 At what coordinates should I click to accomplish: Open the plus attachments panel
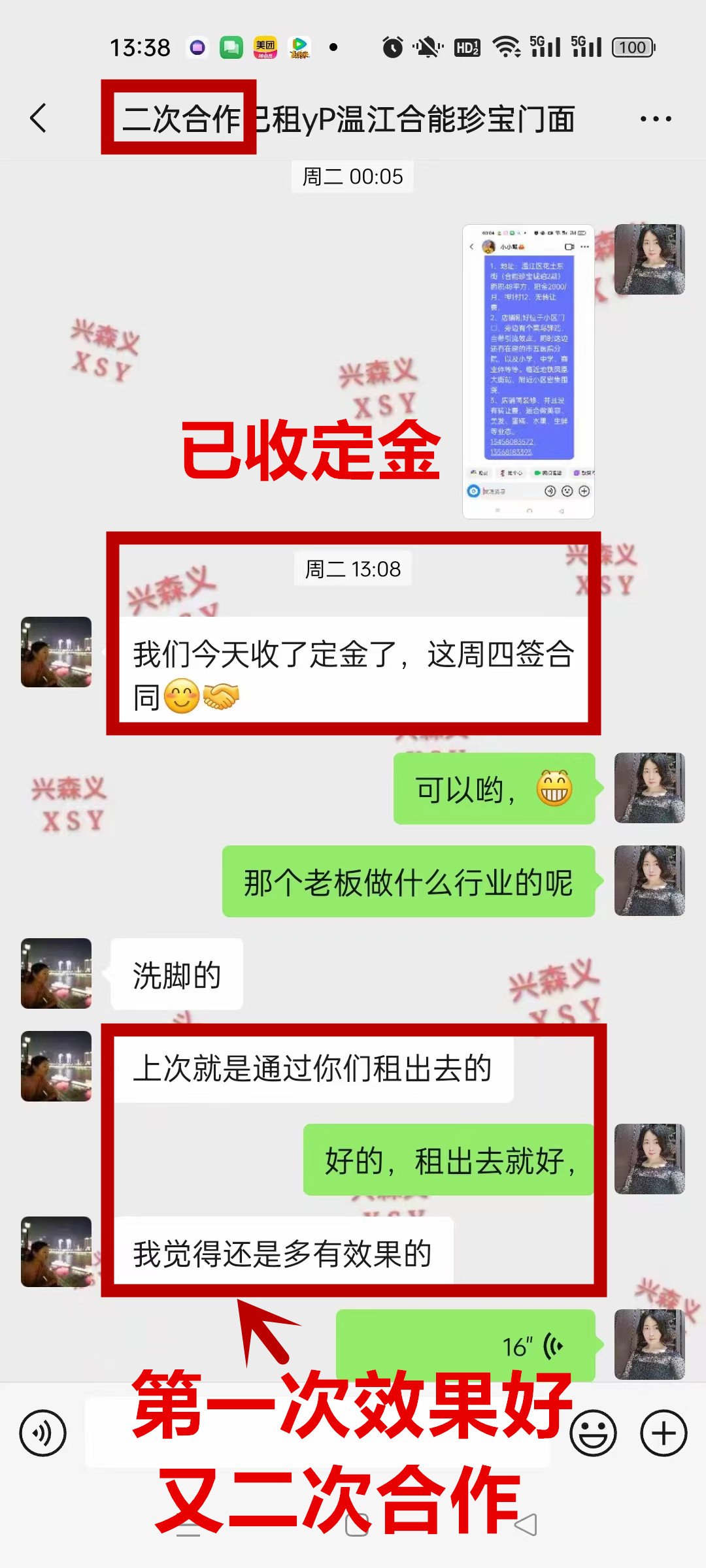[664, 1433]
